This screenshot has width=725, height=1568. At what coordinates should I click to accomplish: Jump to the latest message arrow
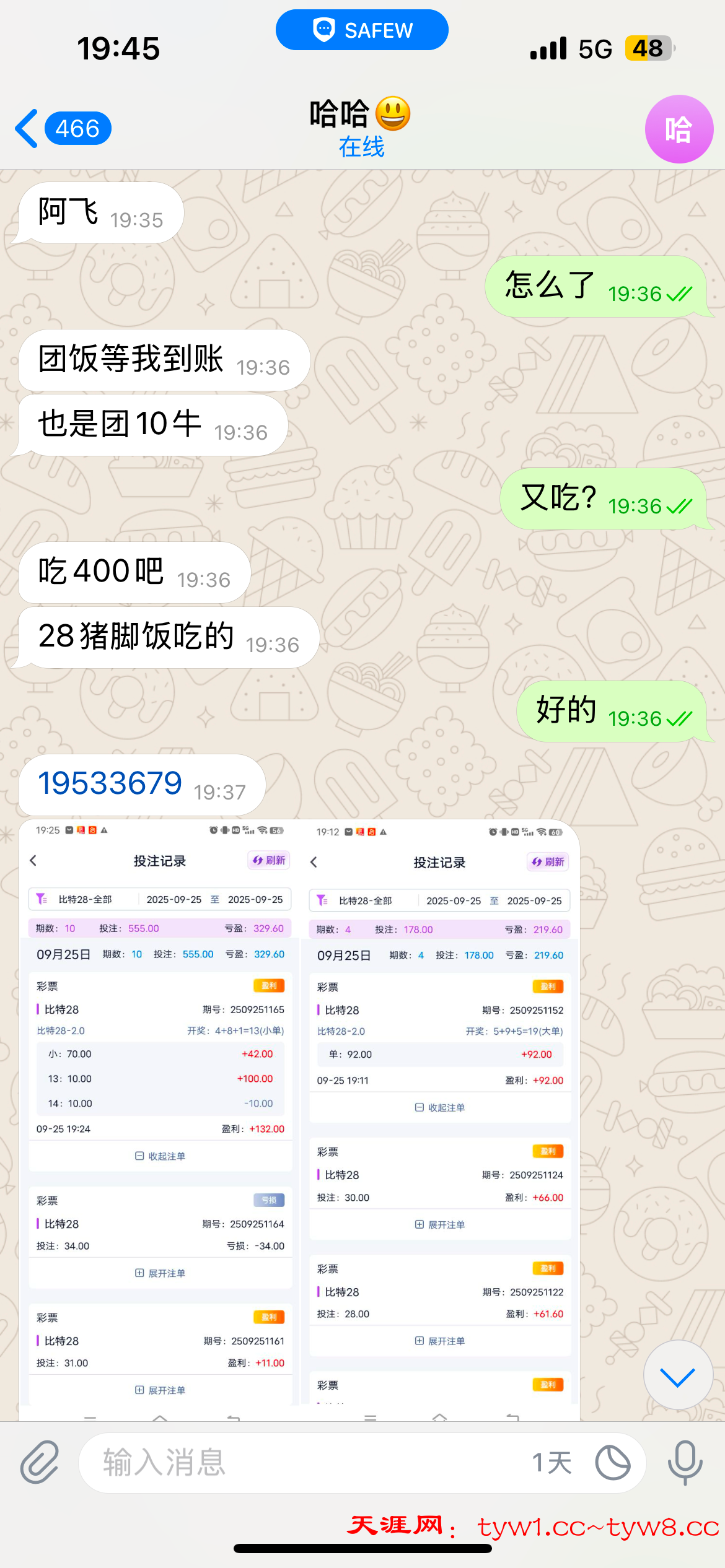tap(677, 1377)
